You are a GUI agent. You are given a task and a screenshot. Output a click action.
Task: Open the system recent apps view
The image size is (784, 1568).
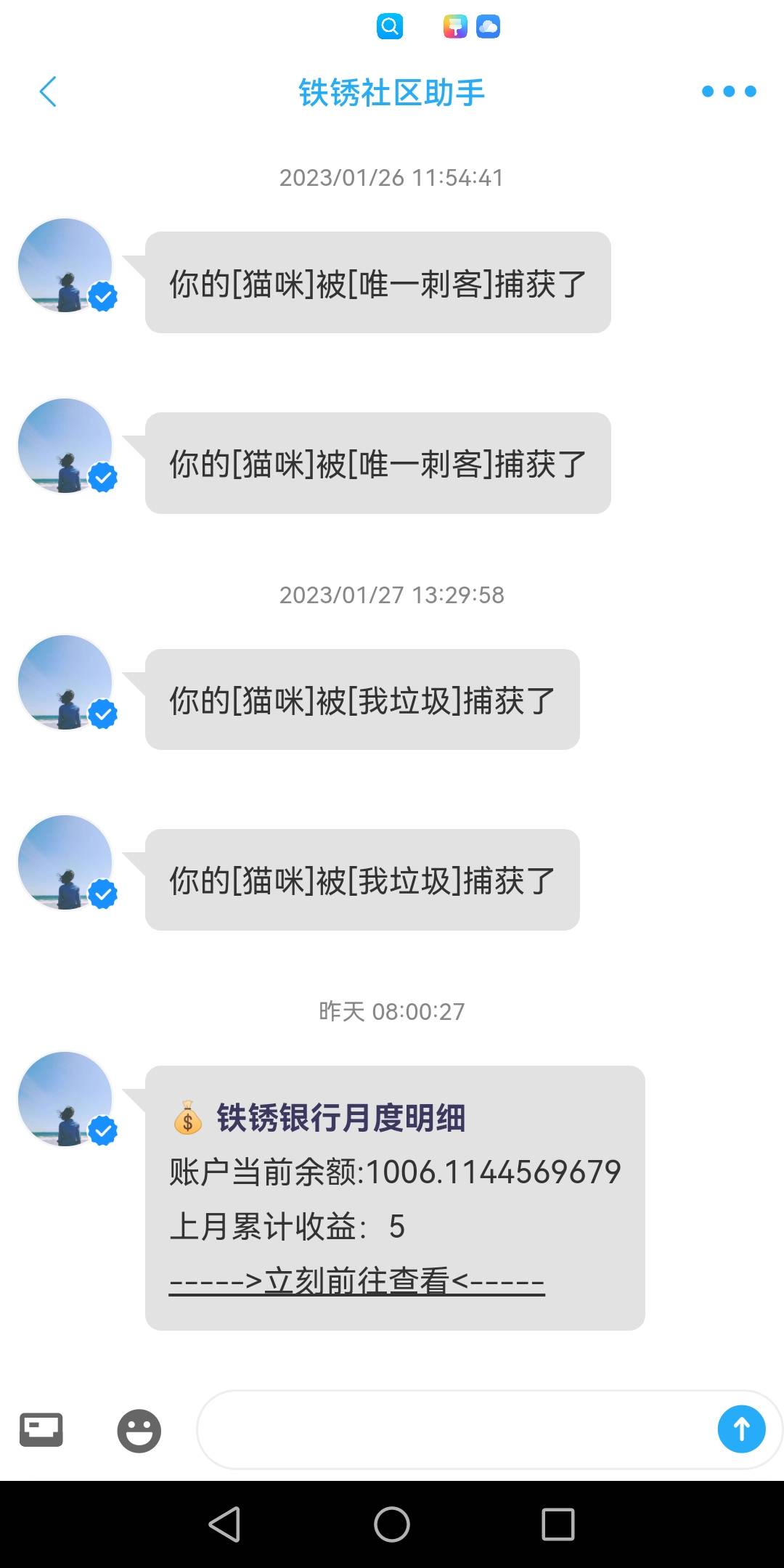pos(558,1524)
